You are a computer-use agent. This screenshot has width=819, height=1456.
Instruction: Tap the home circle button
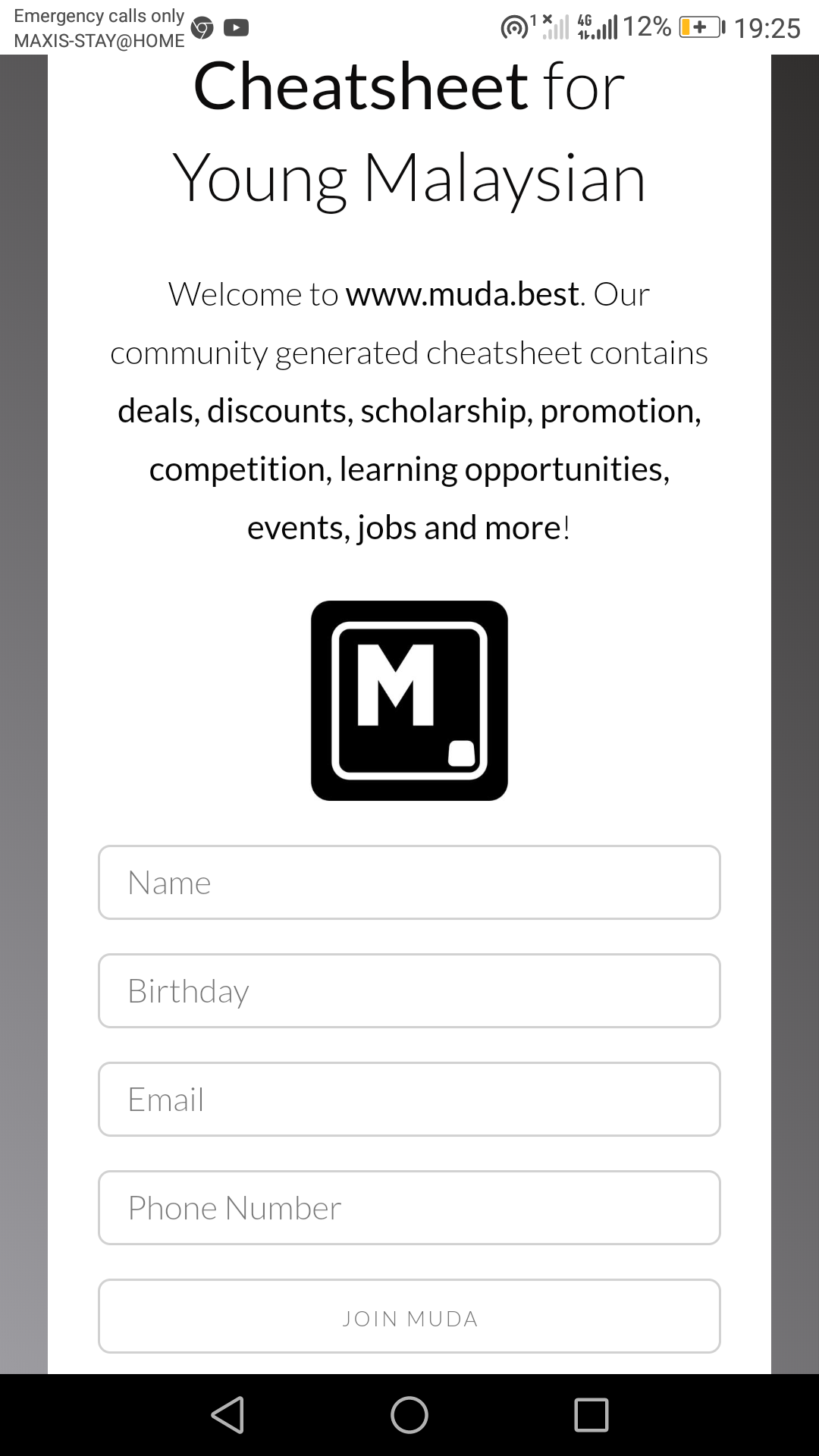[409, 1412]
